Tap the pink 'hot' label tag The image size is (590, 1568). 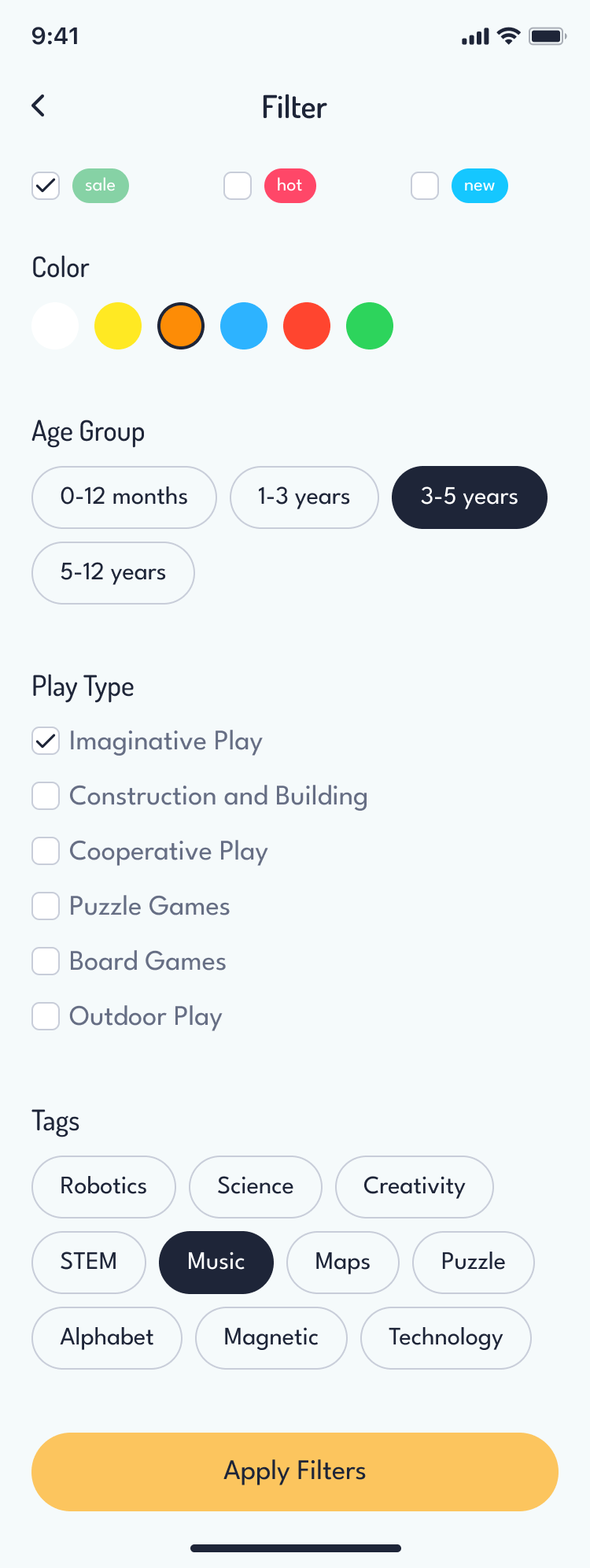tap(290, 186)
